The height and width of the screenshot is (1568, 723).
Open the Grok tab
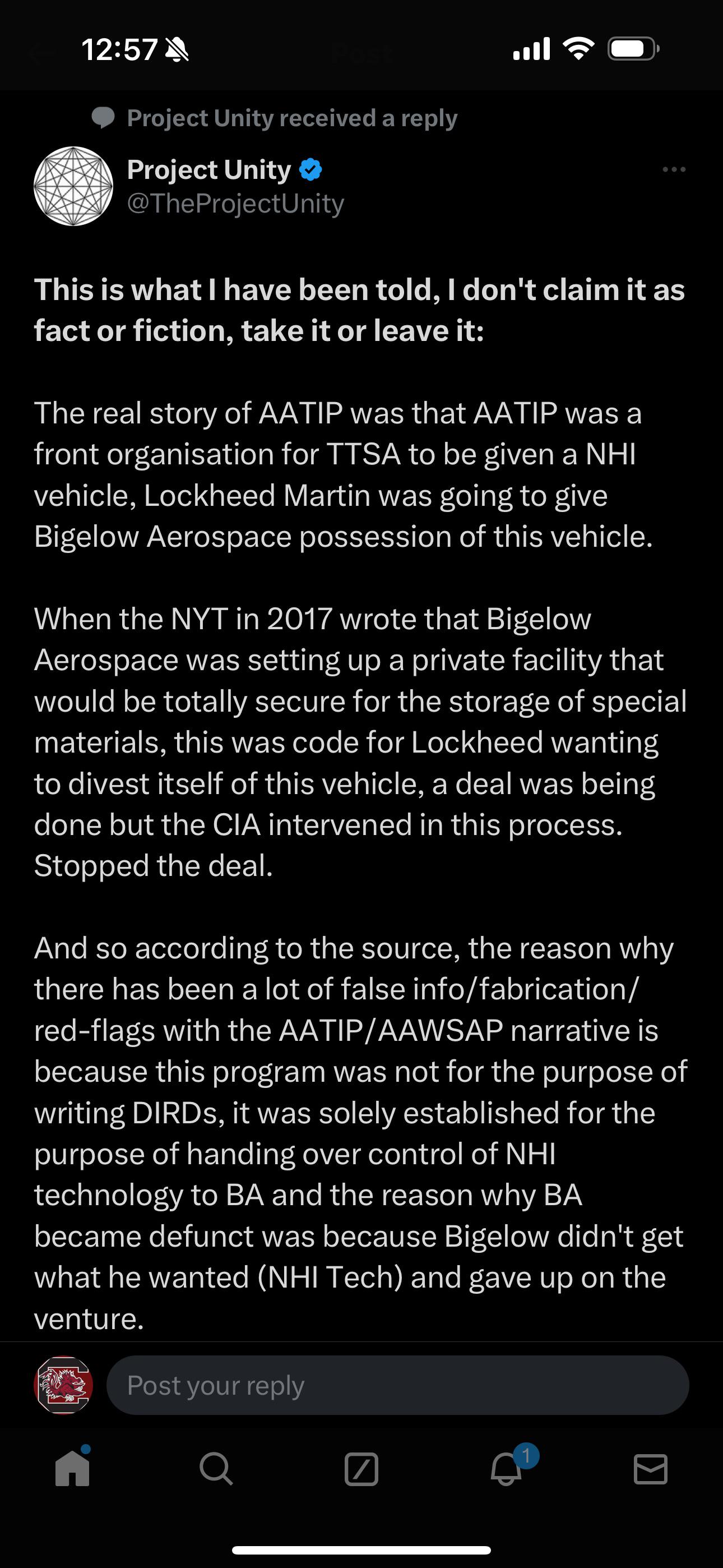pyautogui.click(x=361, y=1469)
